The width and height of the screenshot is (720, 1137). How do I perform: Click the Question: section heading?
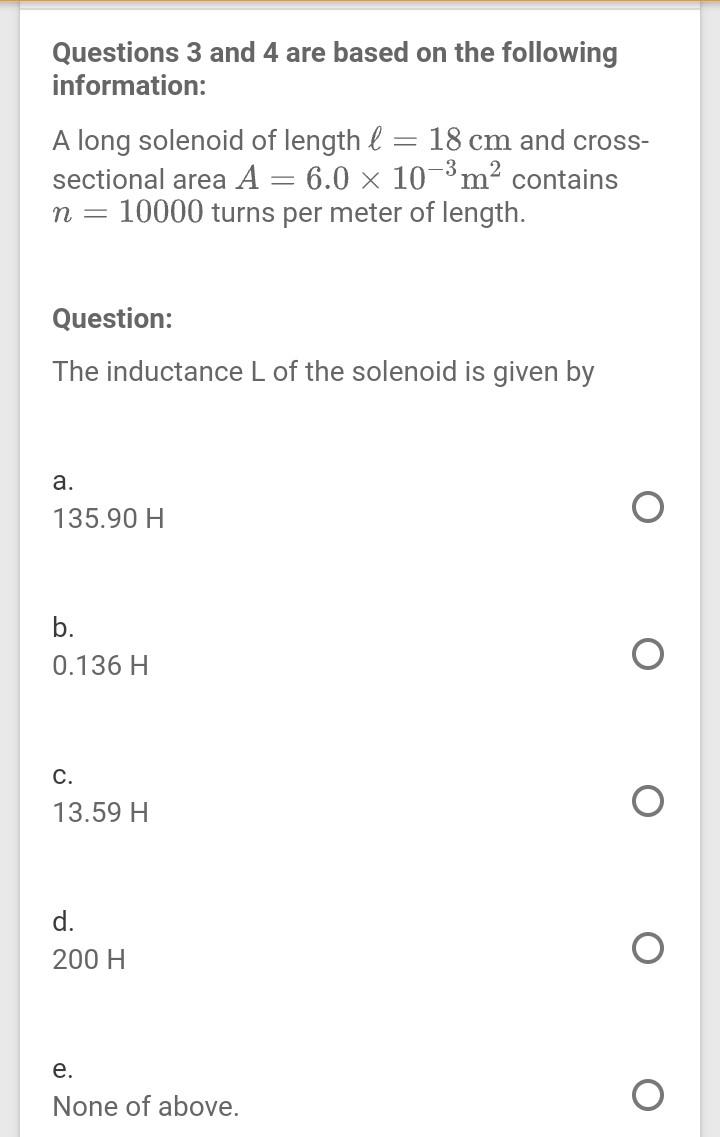pos(111,319)
